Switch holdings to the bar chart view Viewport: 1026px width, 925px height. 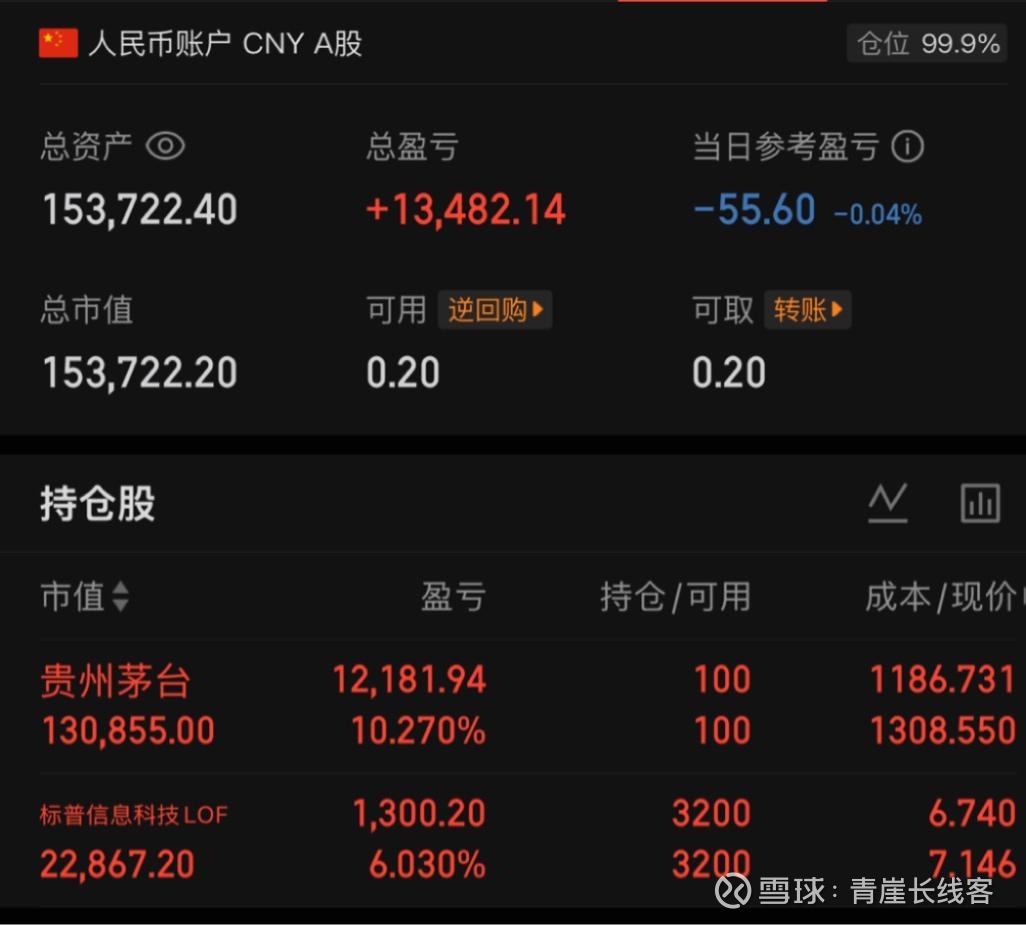coord(980,503)
